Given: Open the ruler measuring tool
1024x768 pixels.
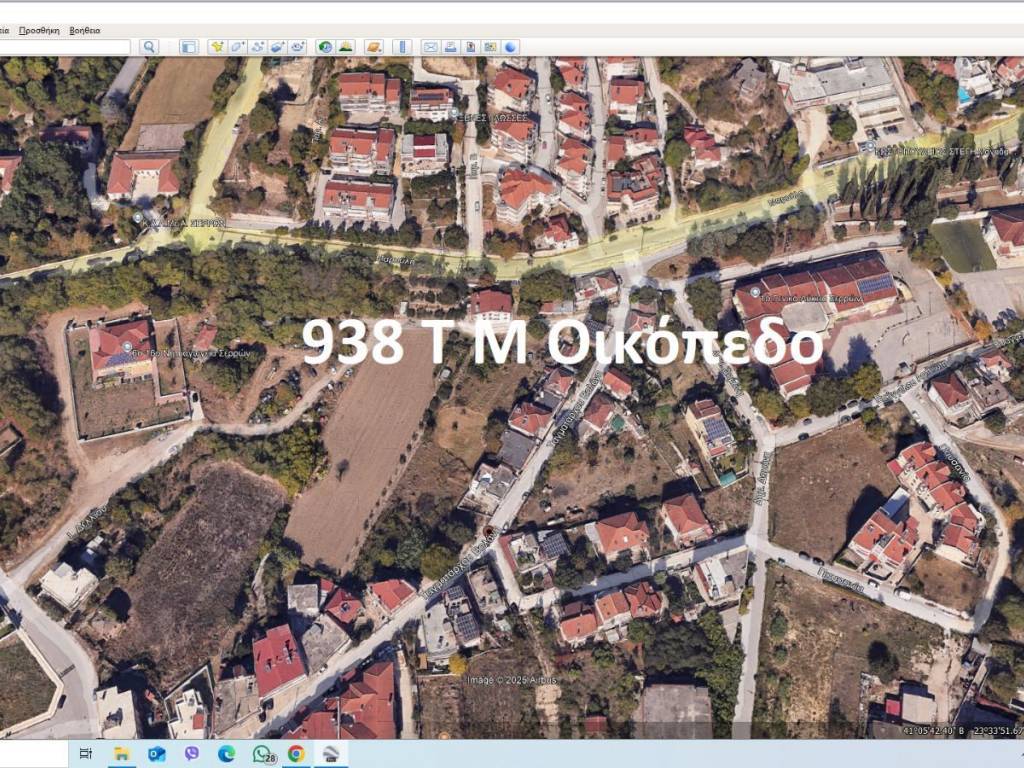Looking at the screenshot, I should 402,47.
